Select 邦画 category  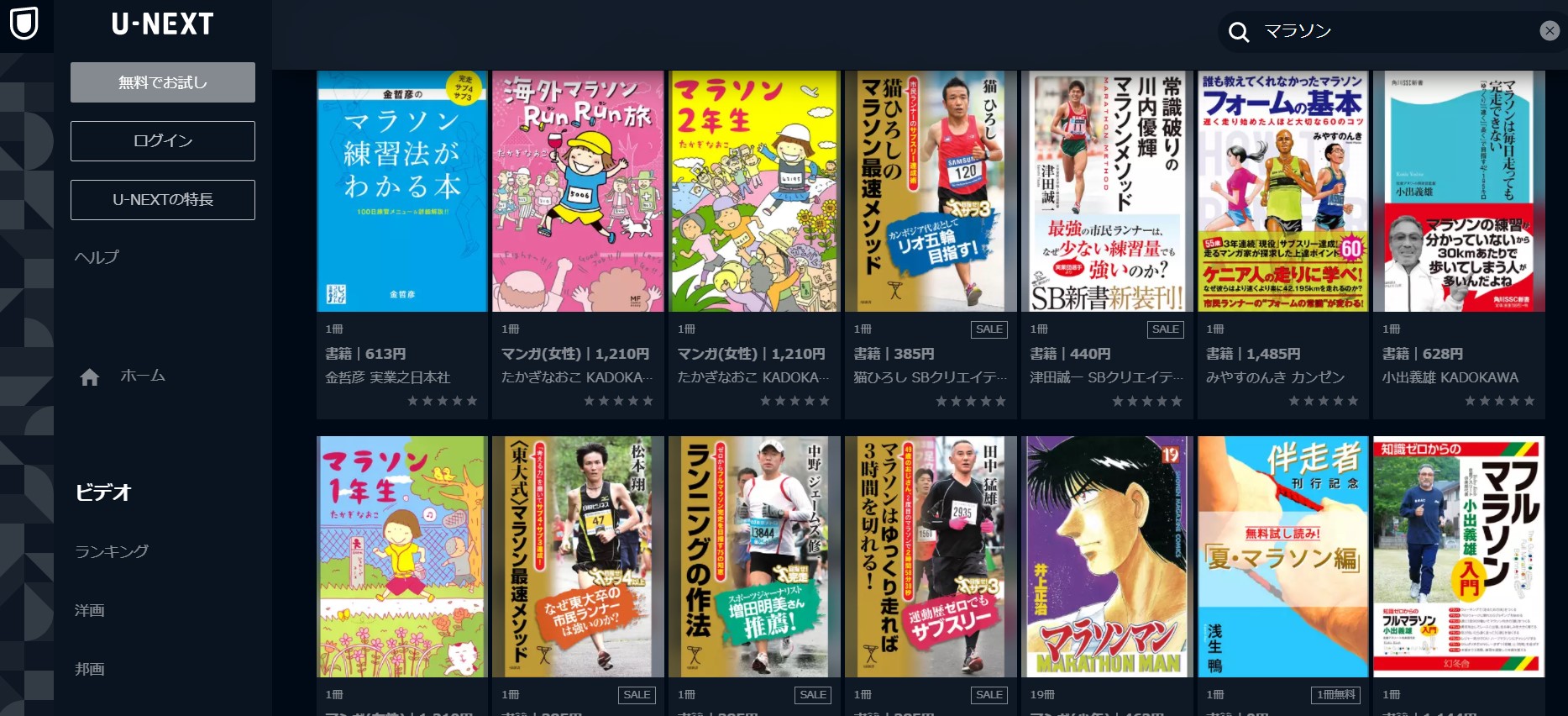pyautogui.click(x=90, y=669)
